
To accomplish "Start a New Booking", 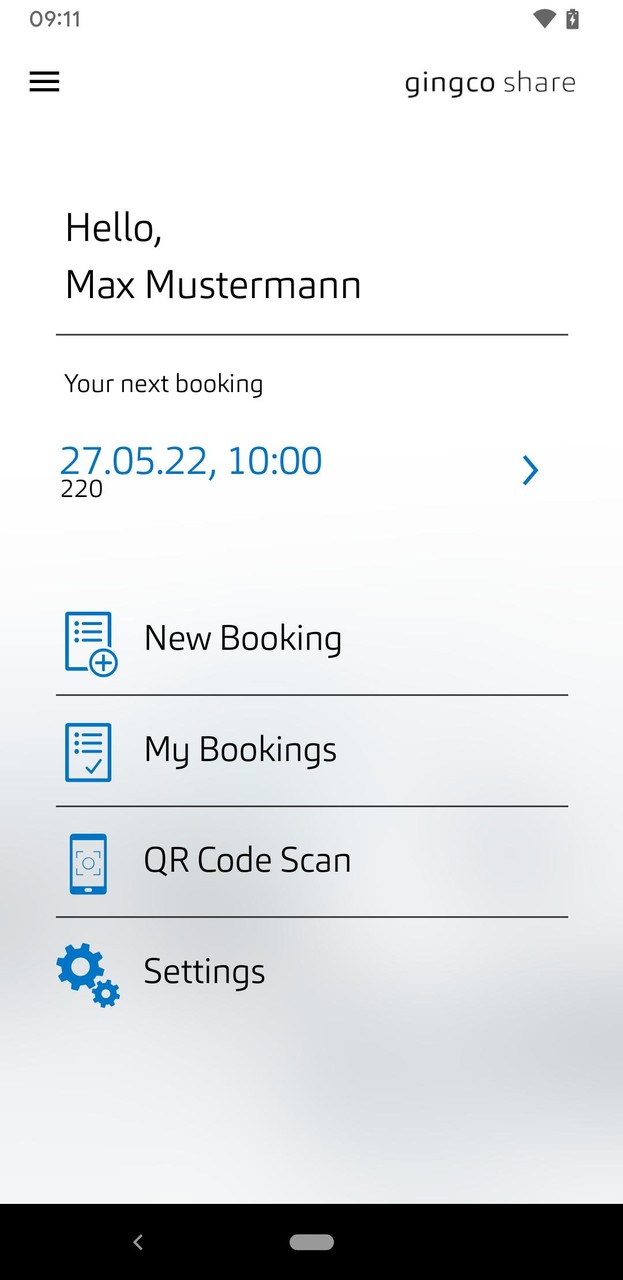I will coord(243,639).
